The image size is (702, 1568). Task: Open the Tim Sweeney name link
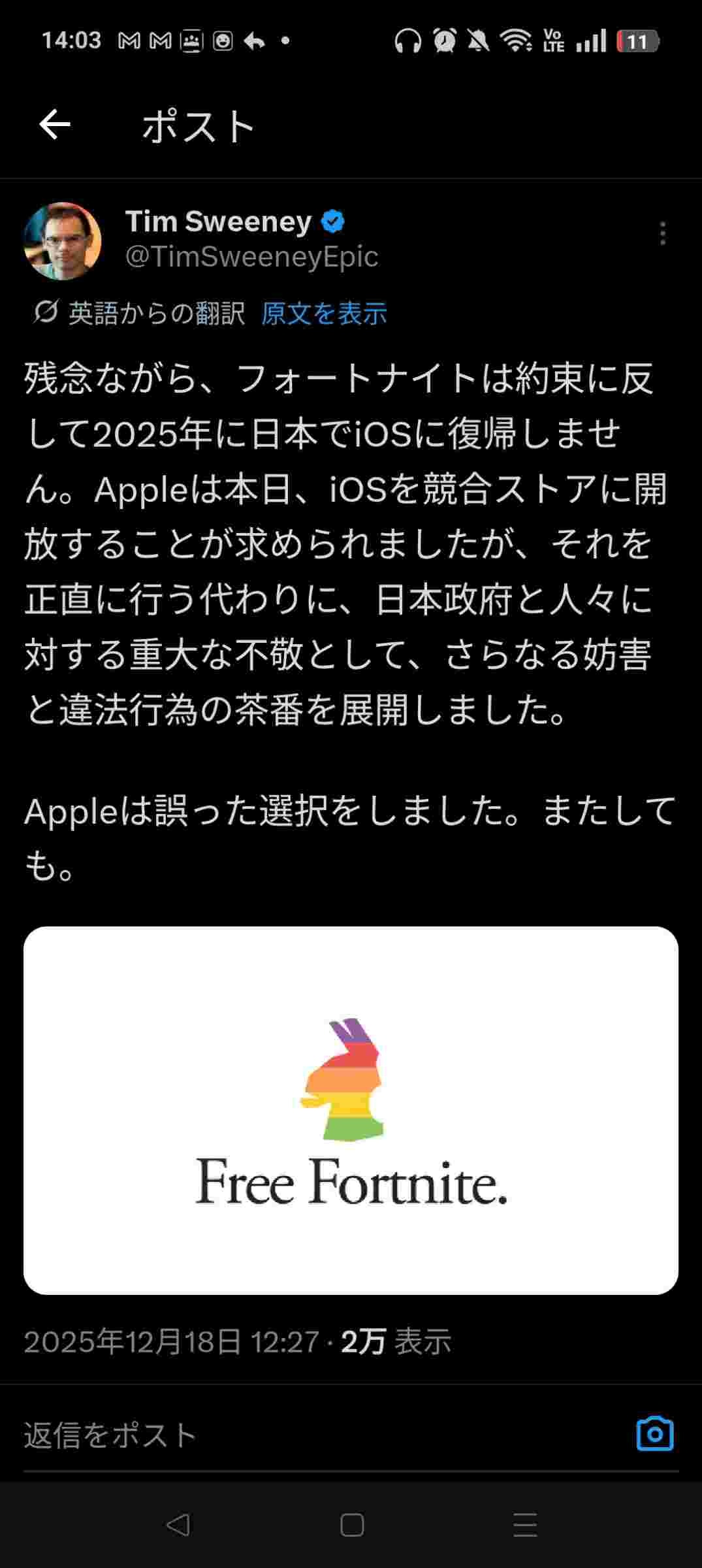[218, 222]
